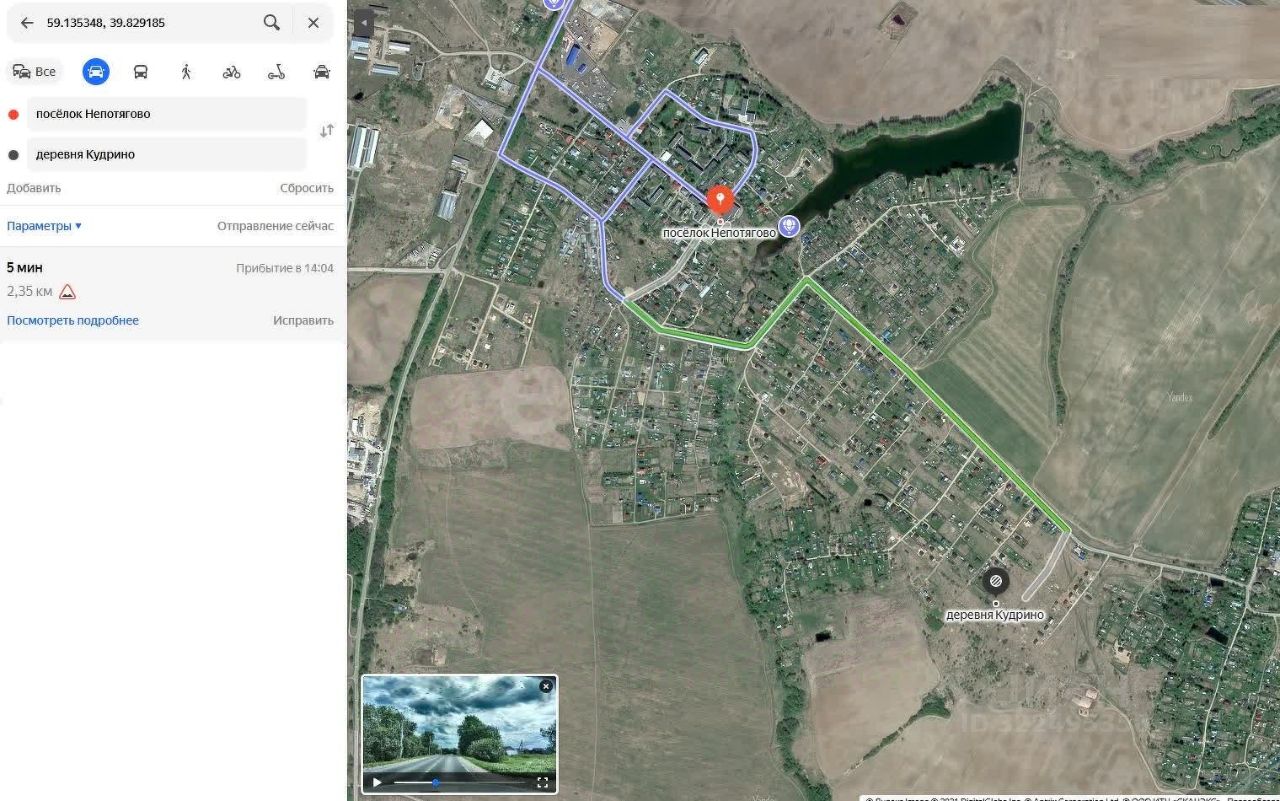Switch to the bus transit mode
The height and width of the screenshot is (801, 1280).
click(141, 72)
